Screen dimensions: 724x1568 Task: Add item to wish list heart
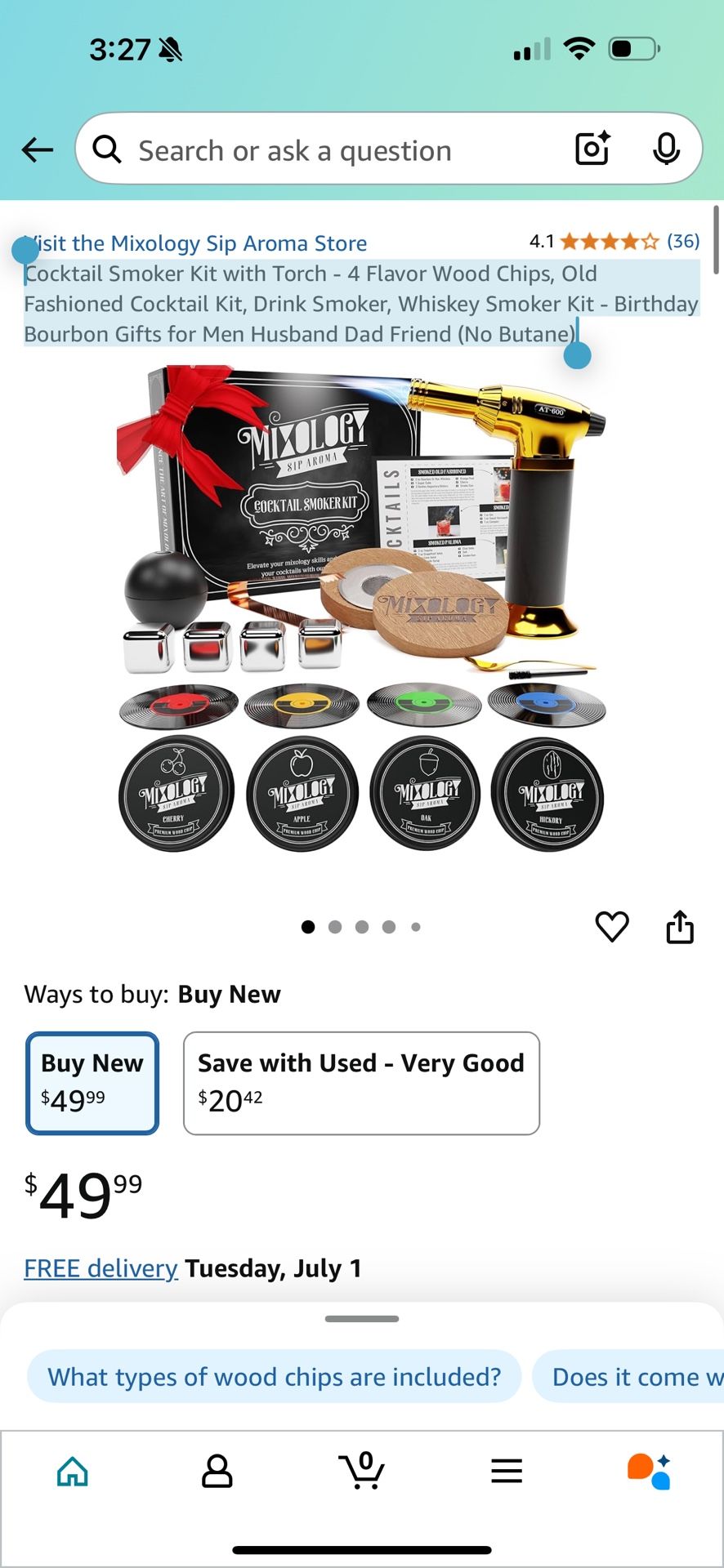(x=611, y=927)
